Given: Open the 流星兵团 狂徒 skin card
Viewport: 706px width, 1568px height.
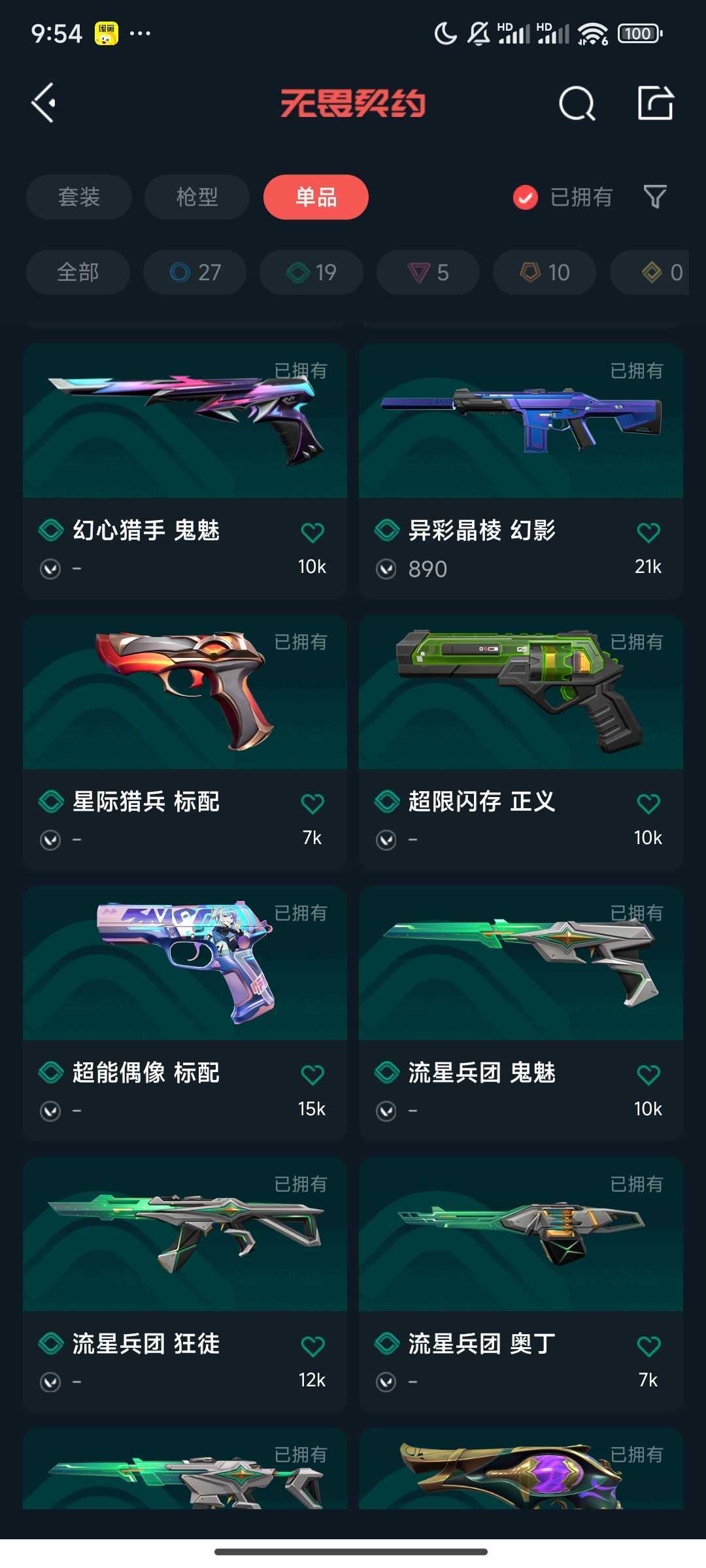Looking at the screenshot, I should pos(185,1284).
